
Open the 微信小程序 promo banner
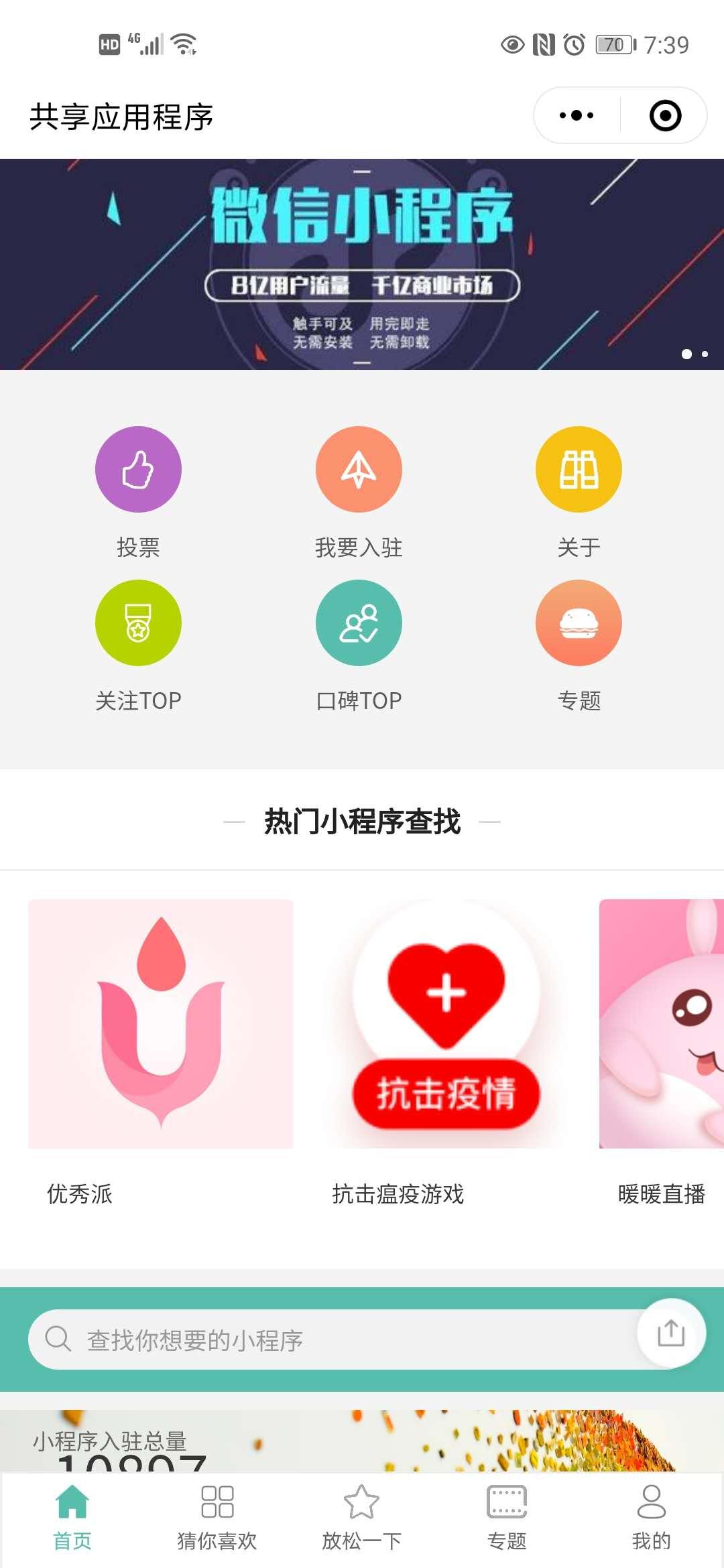point(362,264)
